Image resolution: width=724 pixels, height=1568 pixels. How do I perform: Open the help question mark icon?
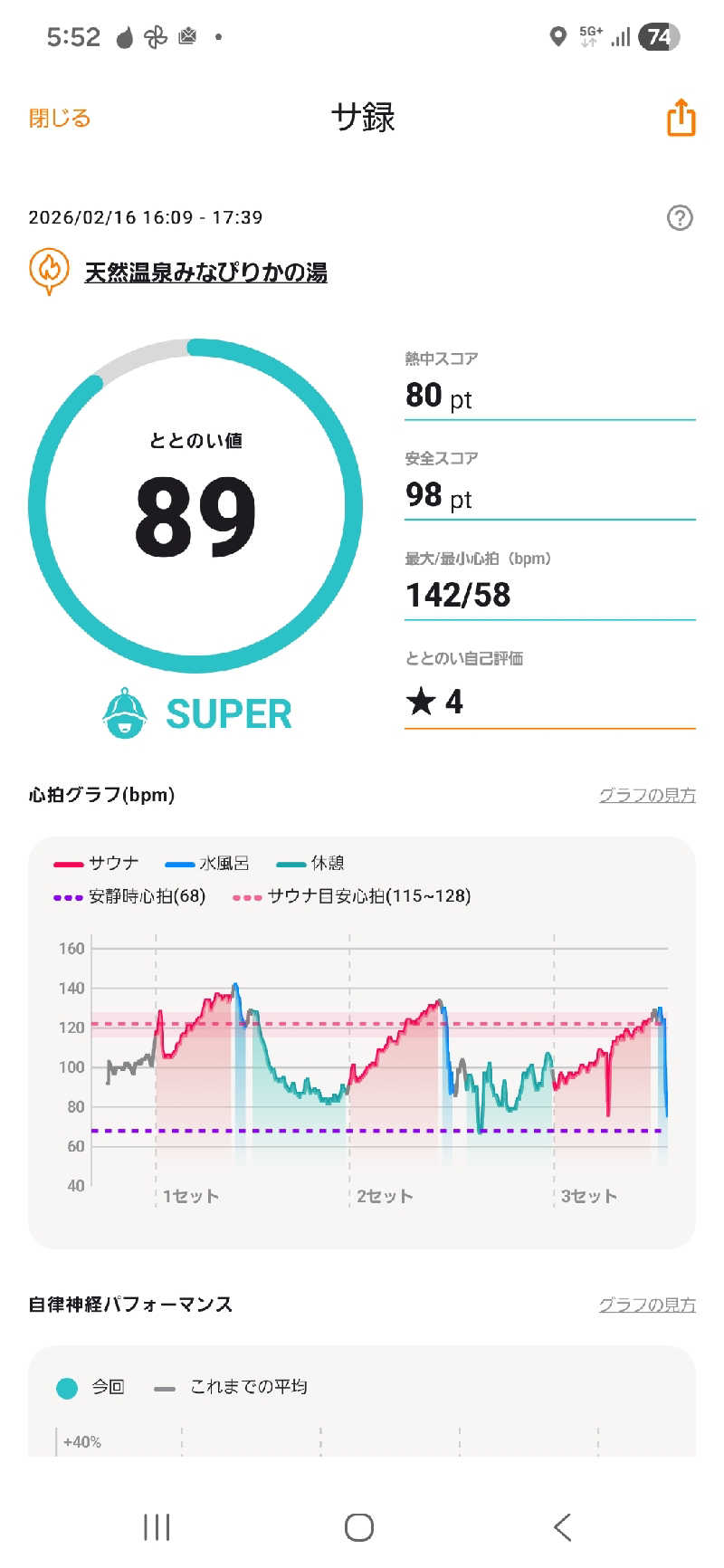click(680, 217)
